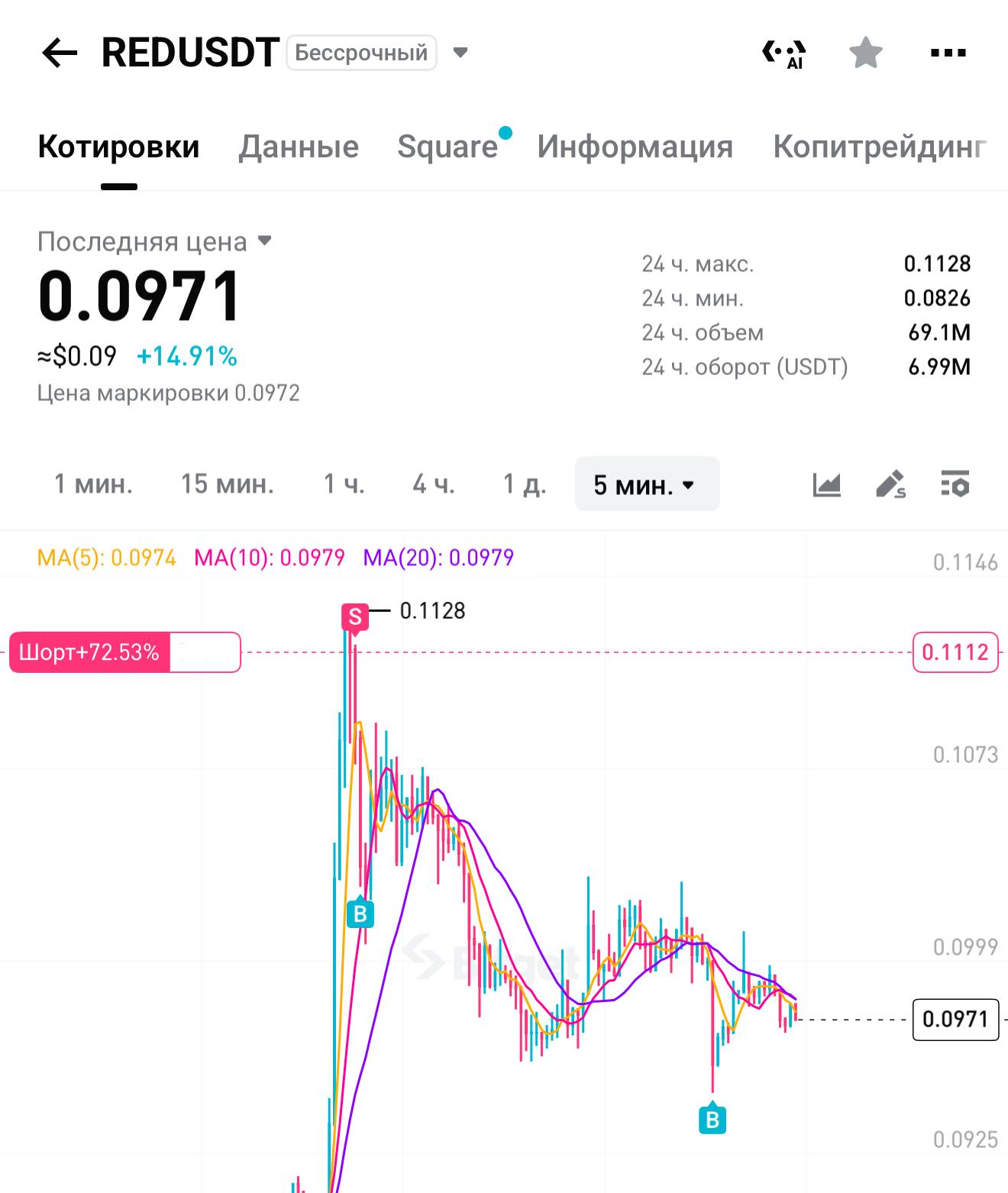Viewport: 1008px width, 1193px height.
Task: Open the REDUSDT contract type dropdown
Action: pyautogui.click(x=460, y=53)
